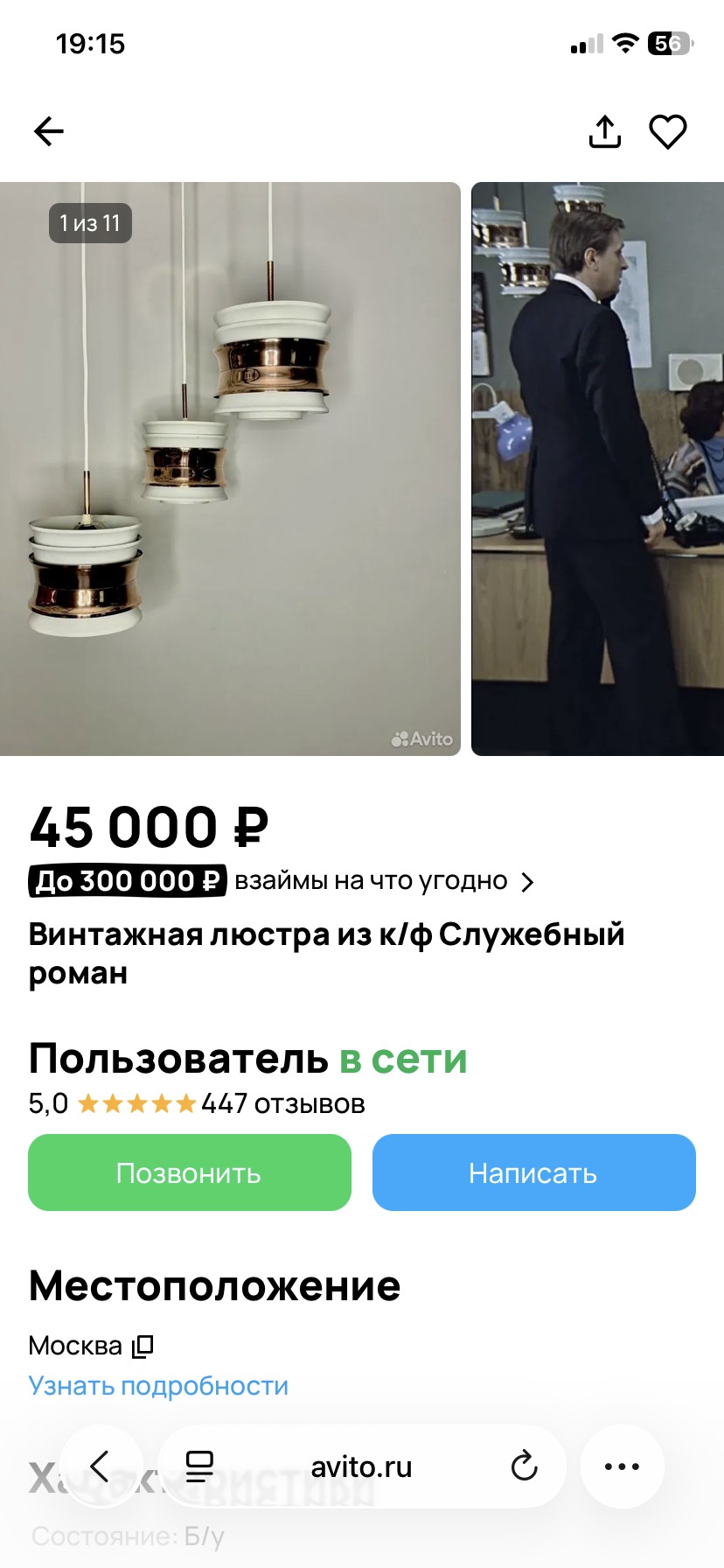Open the second photo from the film
Viewport: 724px width, 1568px height.
tap(597, 468)
